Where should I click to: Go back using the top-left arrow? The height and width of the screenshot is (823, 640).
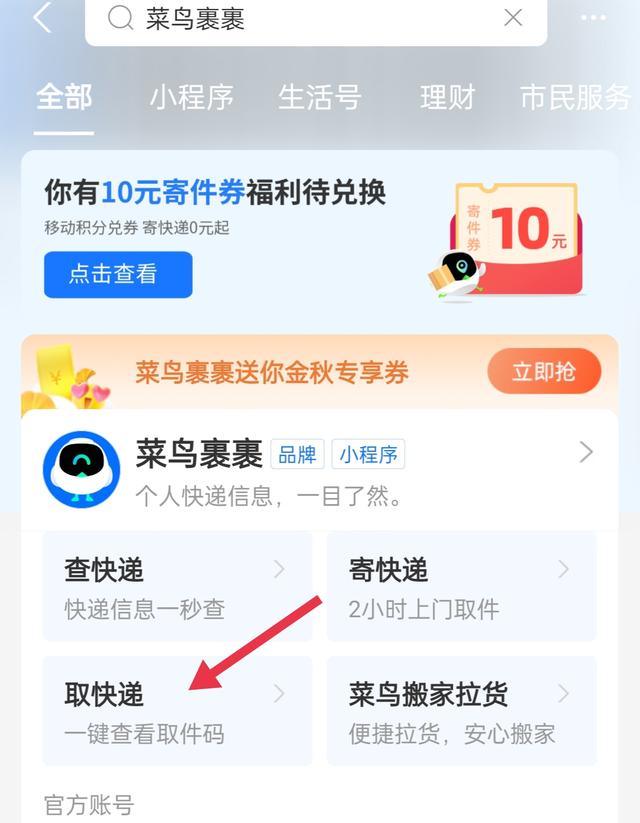(41, 17)
